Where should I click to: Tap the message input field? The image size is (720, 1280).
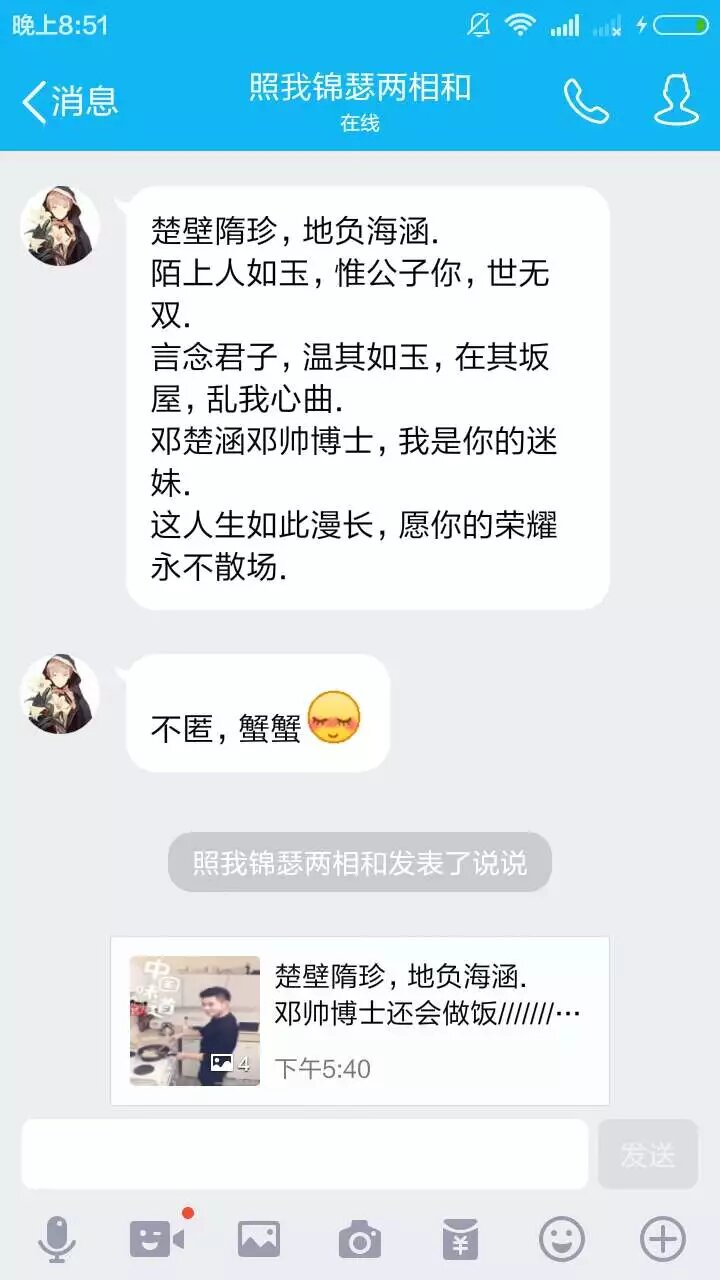(x=305, y=1154)
